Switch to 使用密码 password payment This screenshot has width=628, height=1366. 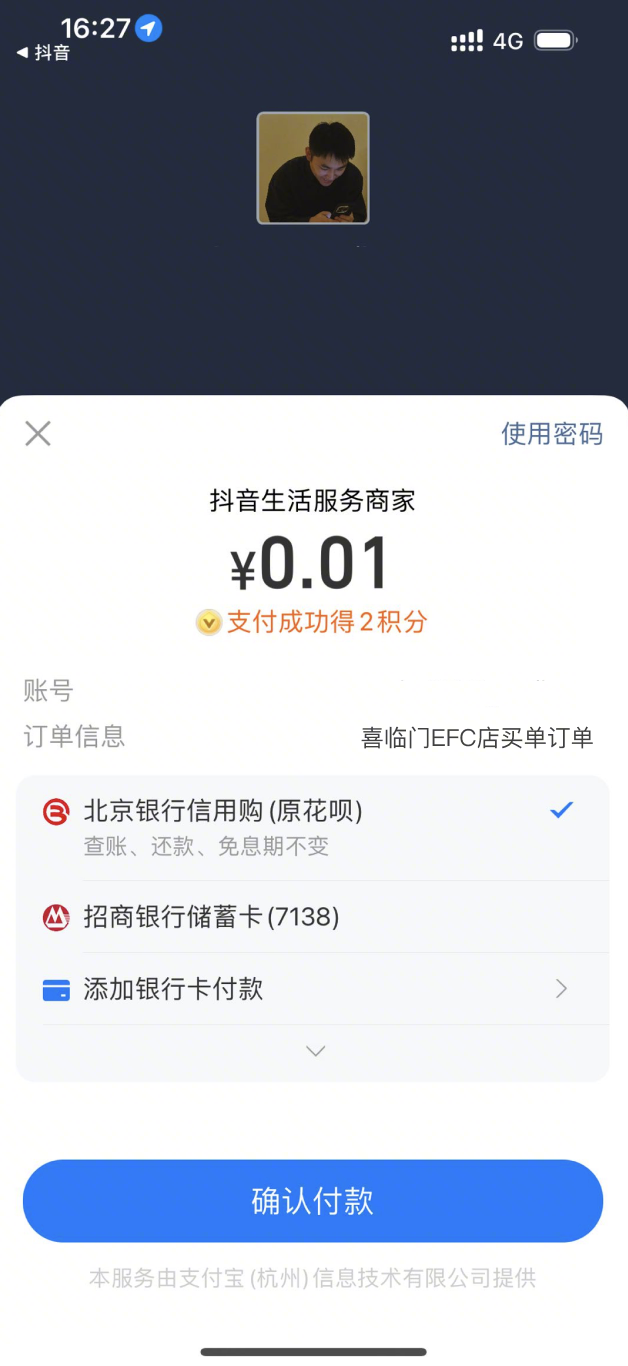tap(552, 433)
